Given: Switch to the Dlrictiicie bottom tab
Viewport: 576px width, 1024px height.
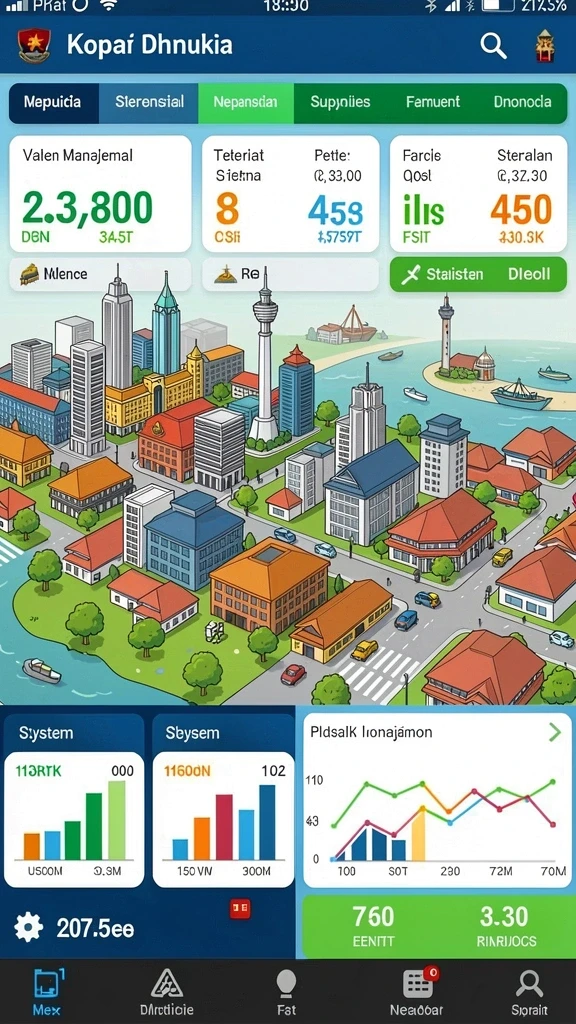Looking at the screenshot, I should [167, 992].
